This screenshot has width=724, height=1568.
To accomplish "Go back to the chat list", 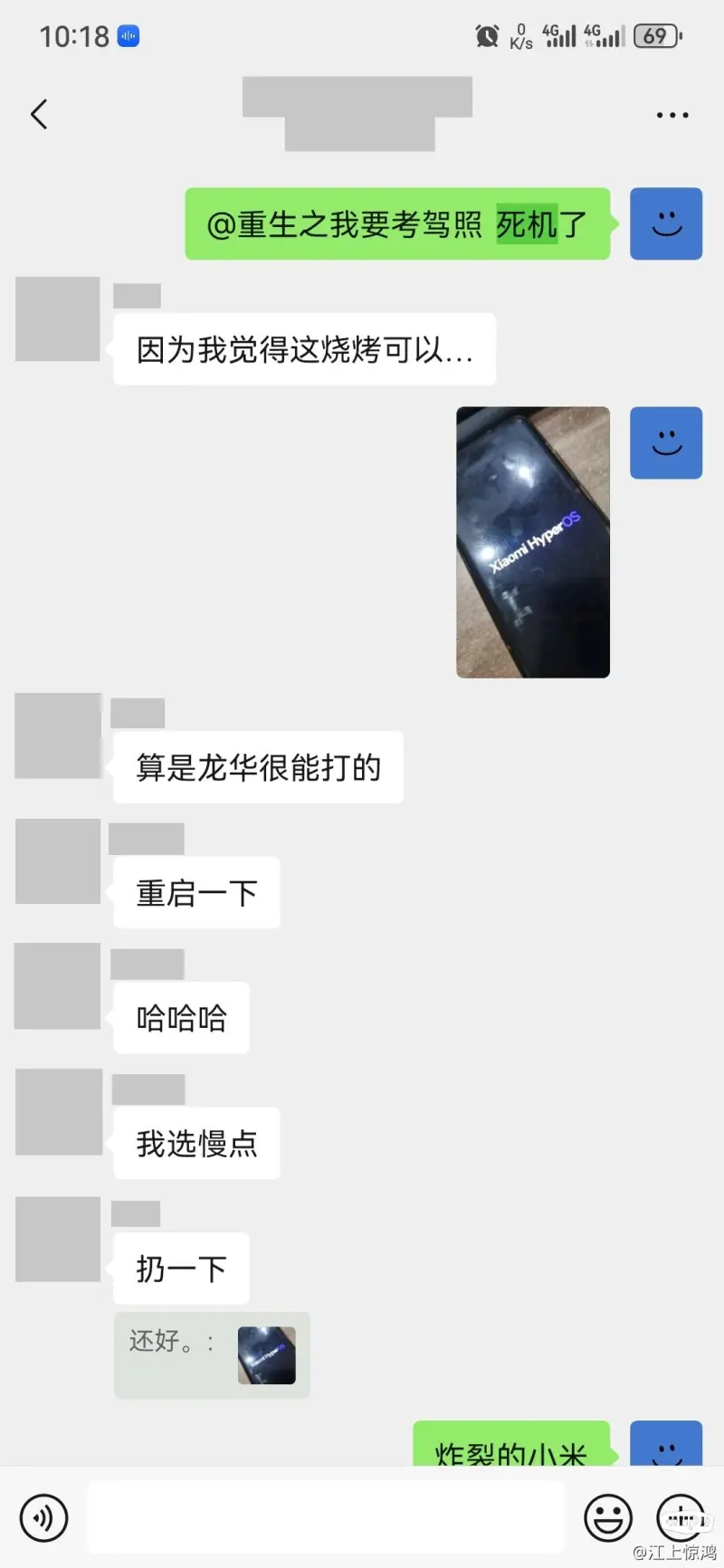I will point(39,115).
